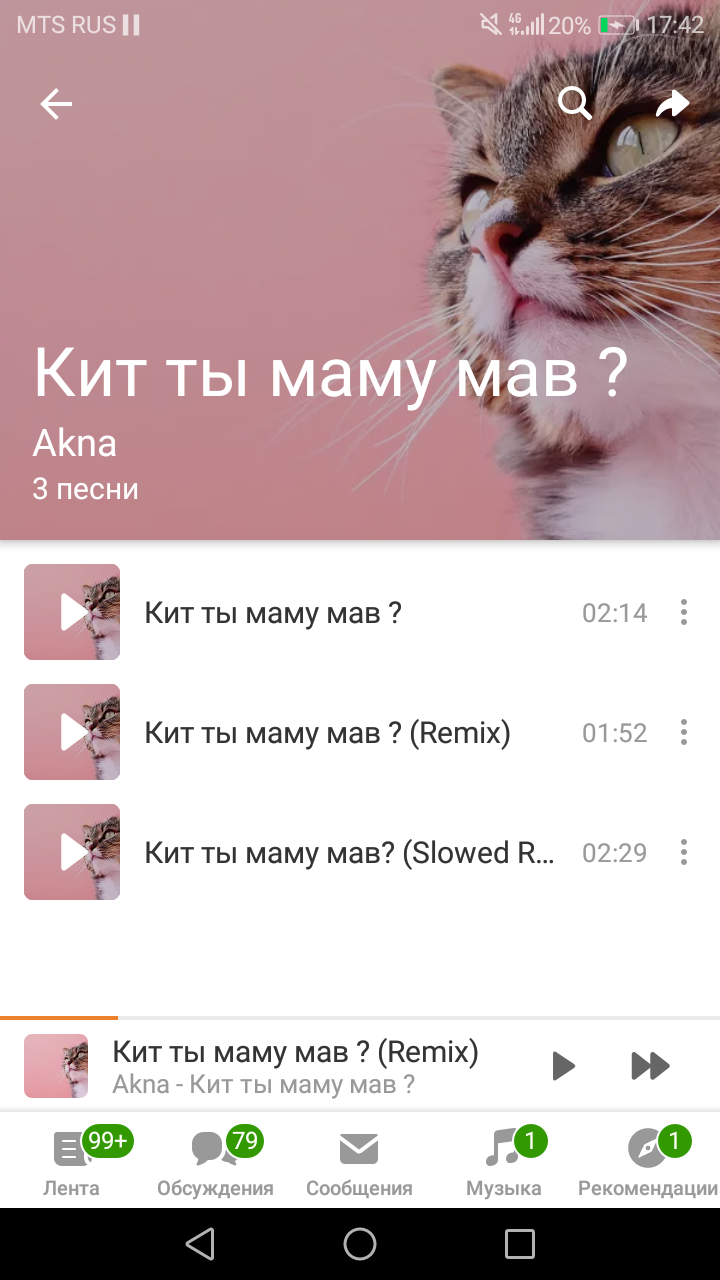
Task: Open search in the album header
Action: pyautogui.click(x=574, y=103)
